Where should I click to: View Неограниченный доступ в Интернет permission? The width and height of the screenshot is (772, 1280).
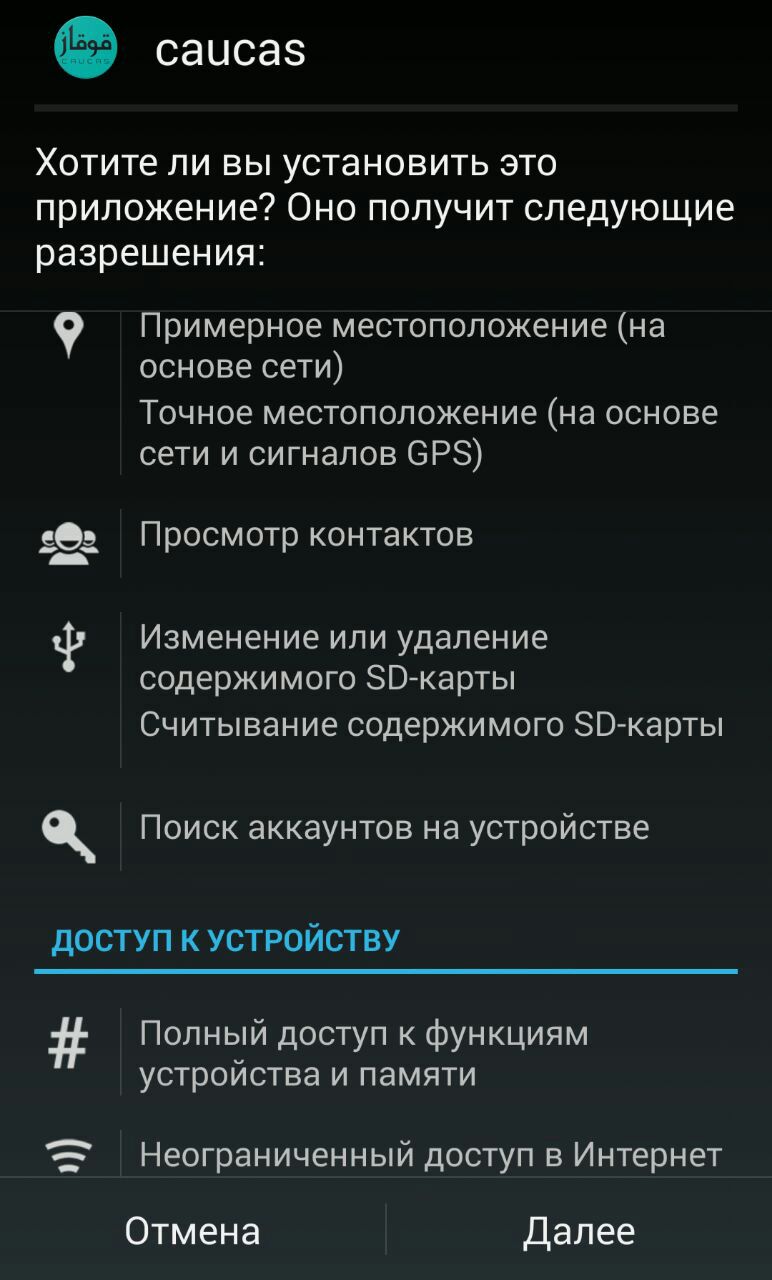(430, 1156)
